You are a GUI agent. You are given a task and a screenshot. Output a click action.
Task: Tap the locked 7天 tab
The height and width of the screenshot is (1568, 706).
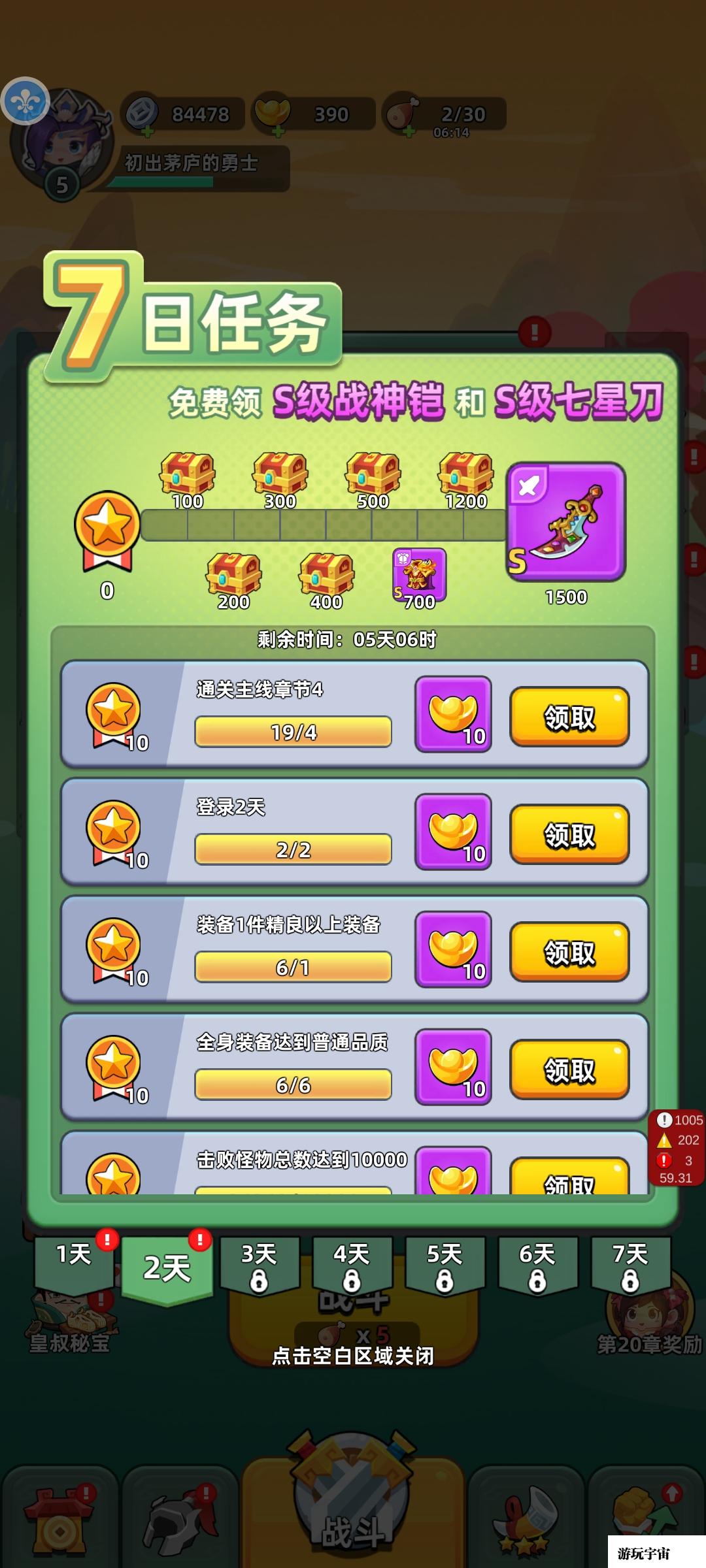(630, 1264)
